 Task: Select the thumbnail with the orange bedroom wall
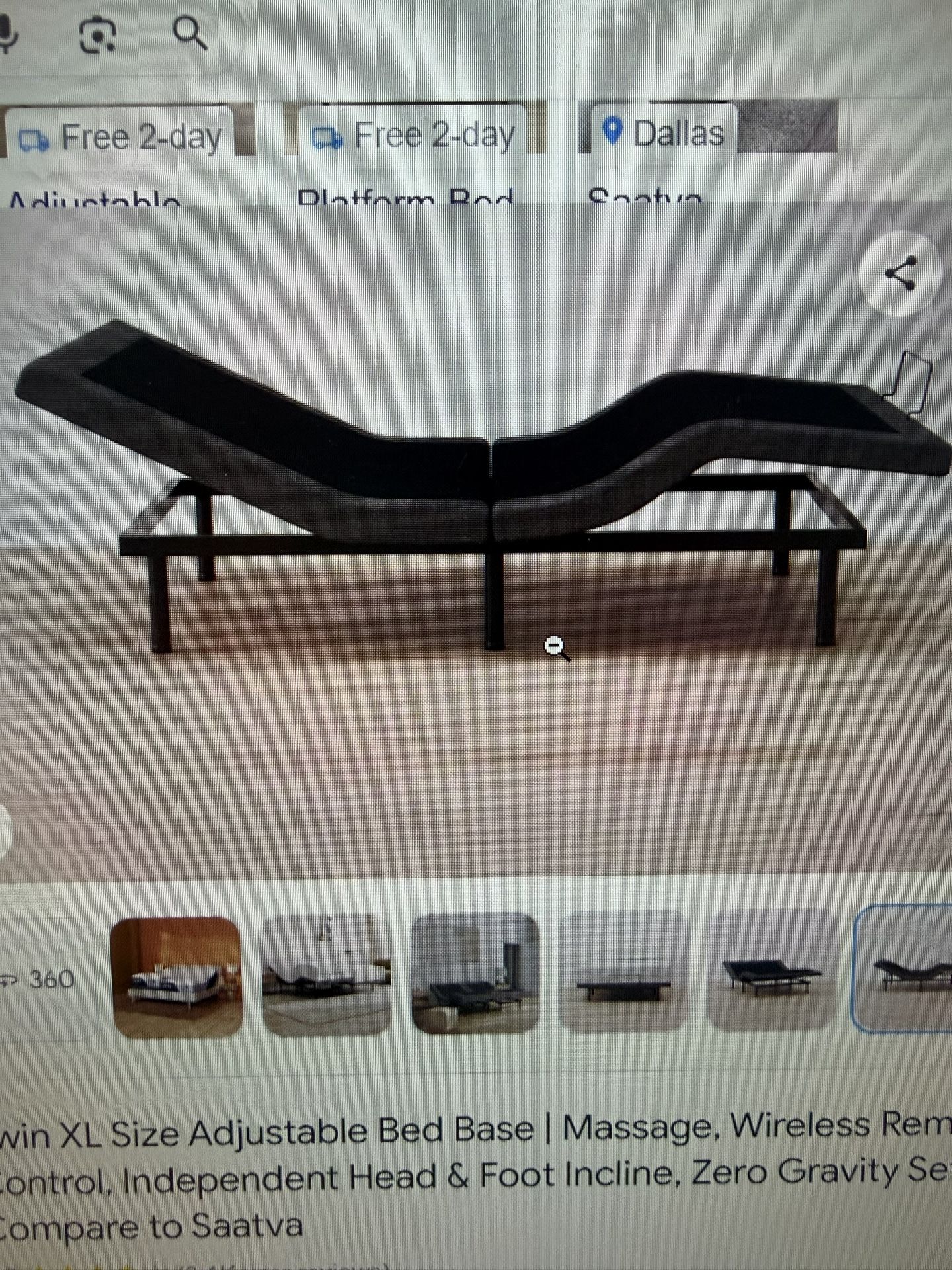[177, 978]
